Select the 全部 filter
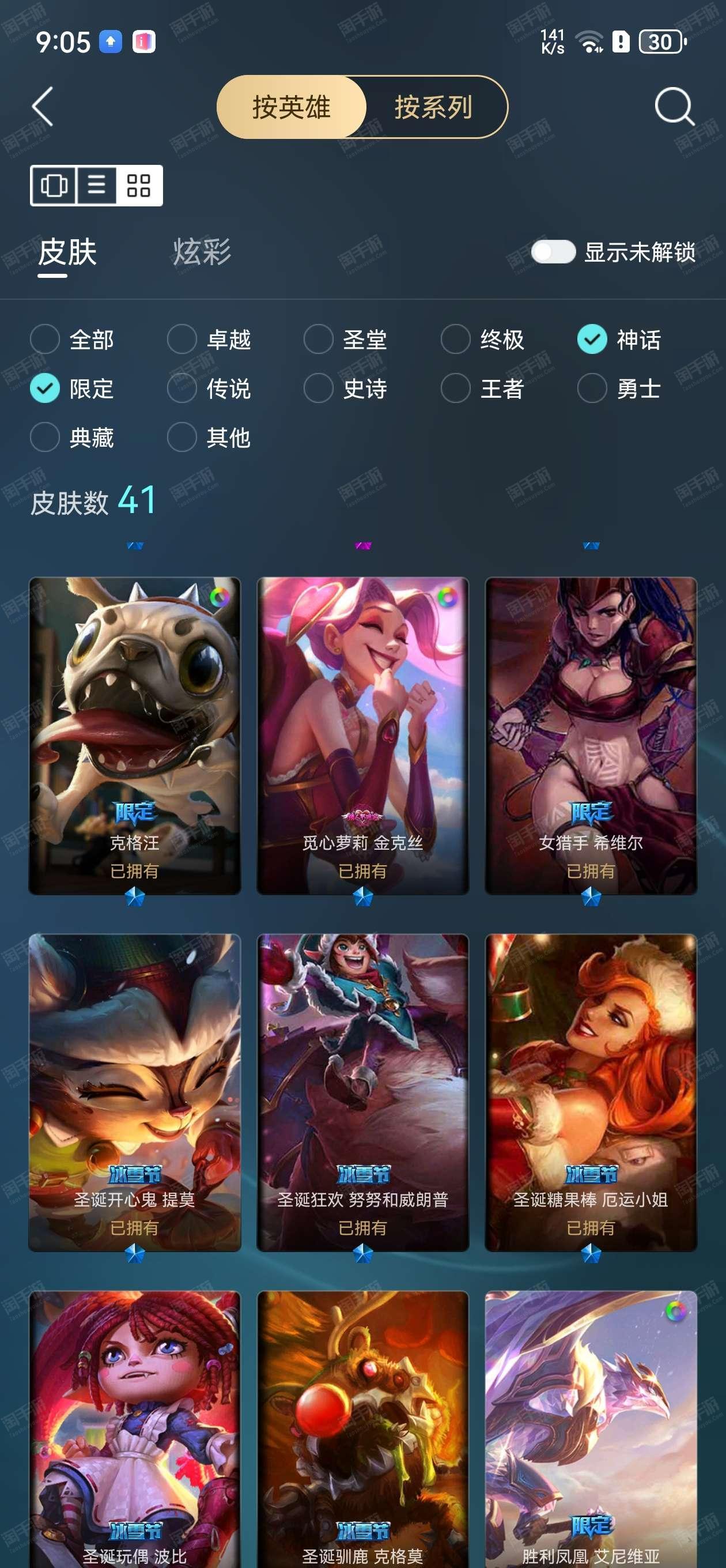Image resolution: width=726 pixels, height=1568 pixels. [72, 339]
